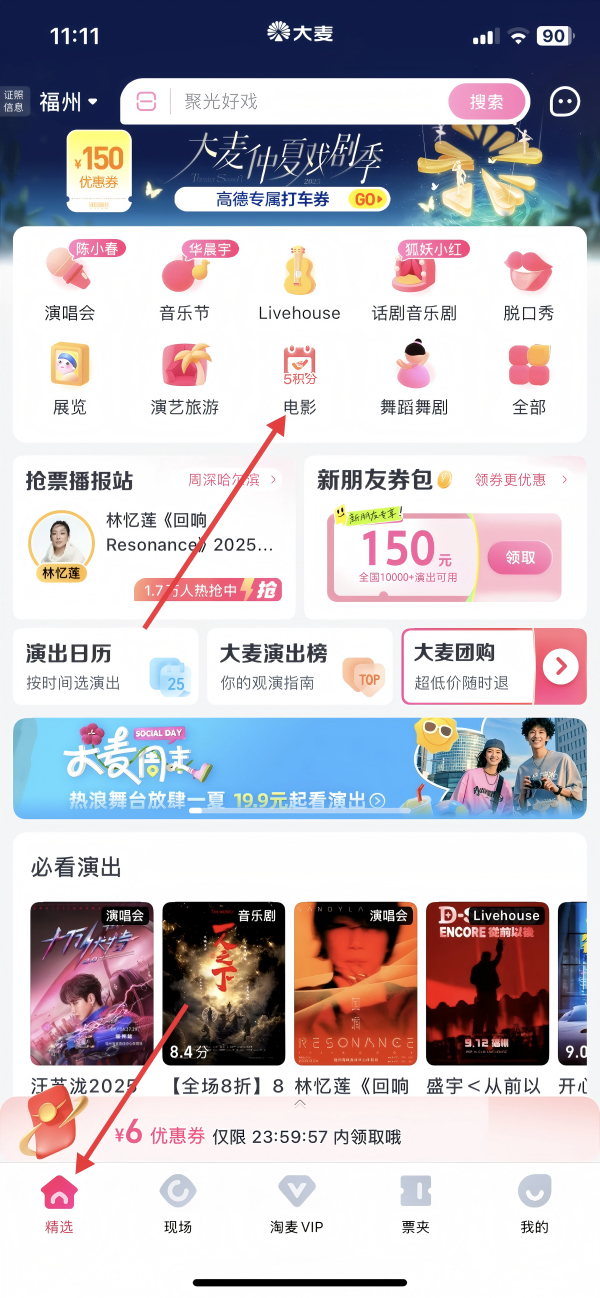The width and height of the screenshot is (600, 1298).
Task: Go to the 我的 tab
Action: (535, 1203)
